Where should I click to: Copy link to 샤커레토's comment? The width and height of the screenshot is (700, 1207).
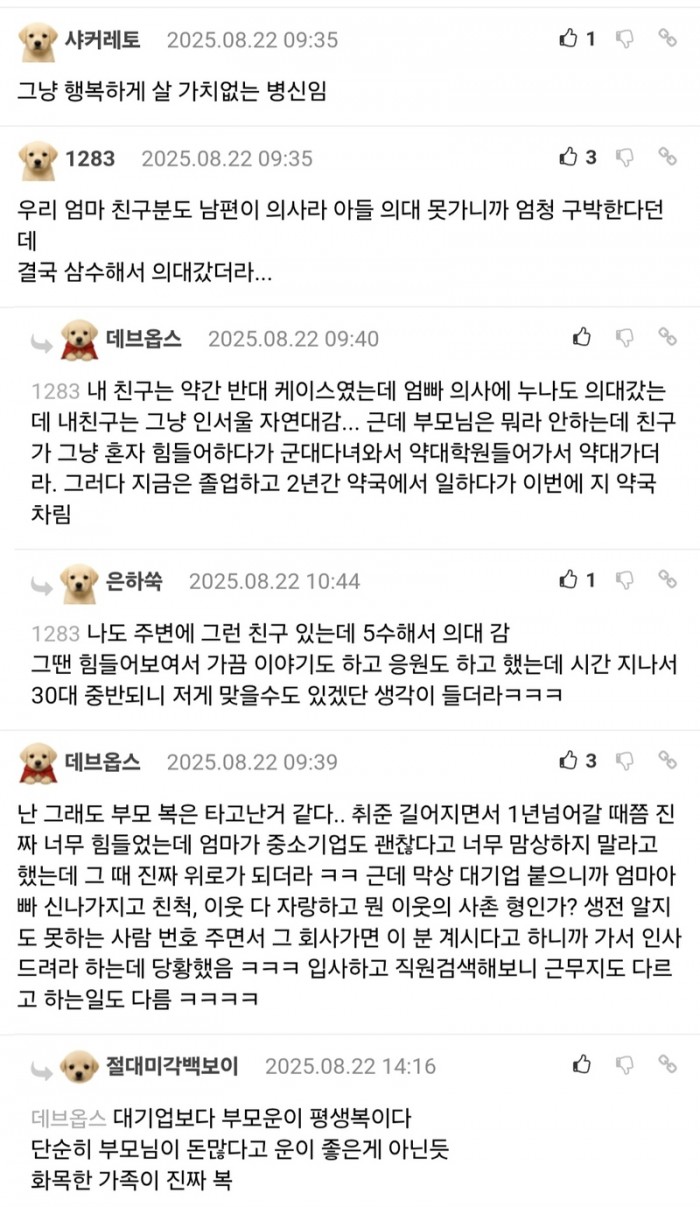(x=668, y=39)
